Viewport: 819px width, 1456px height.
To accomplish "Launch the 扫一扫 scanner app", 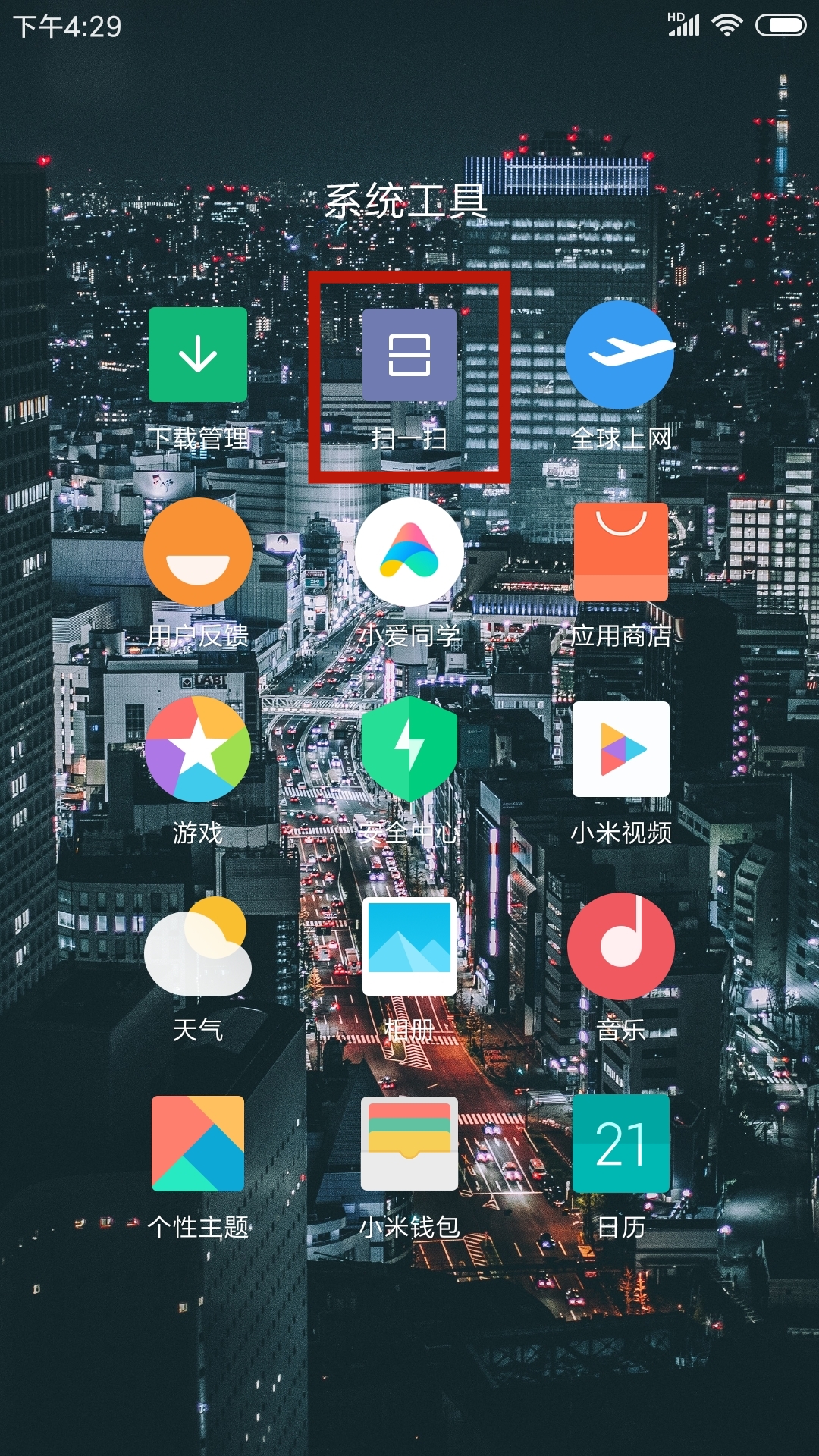I will click(x=409, y=355).
